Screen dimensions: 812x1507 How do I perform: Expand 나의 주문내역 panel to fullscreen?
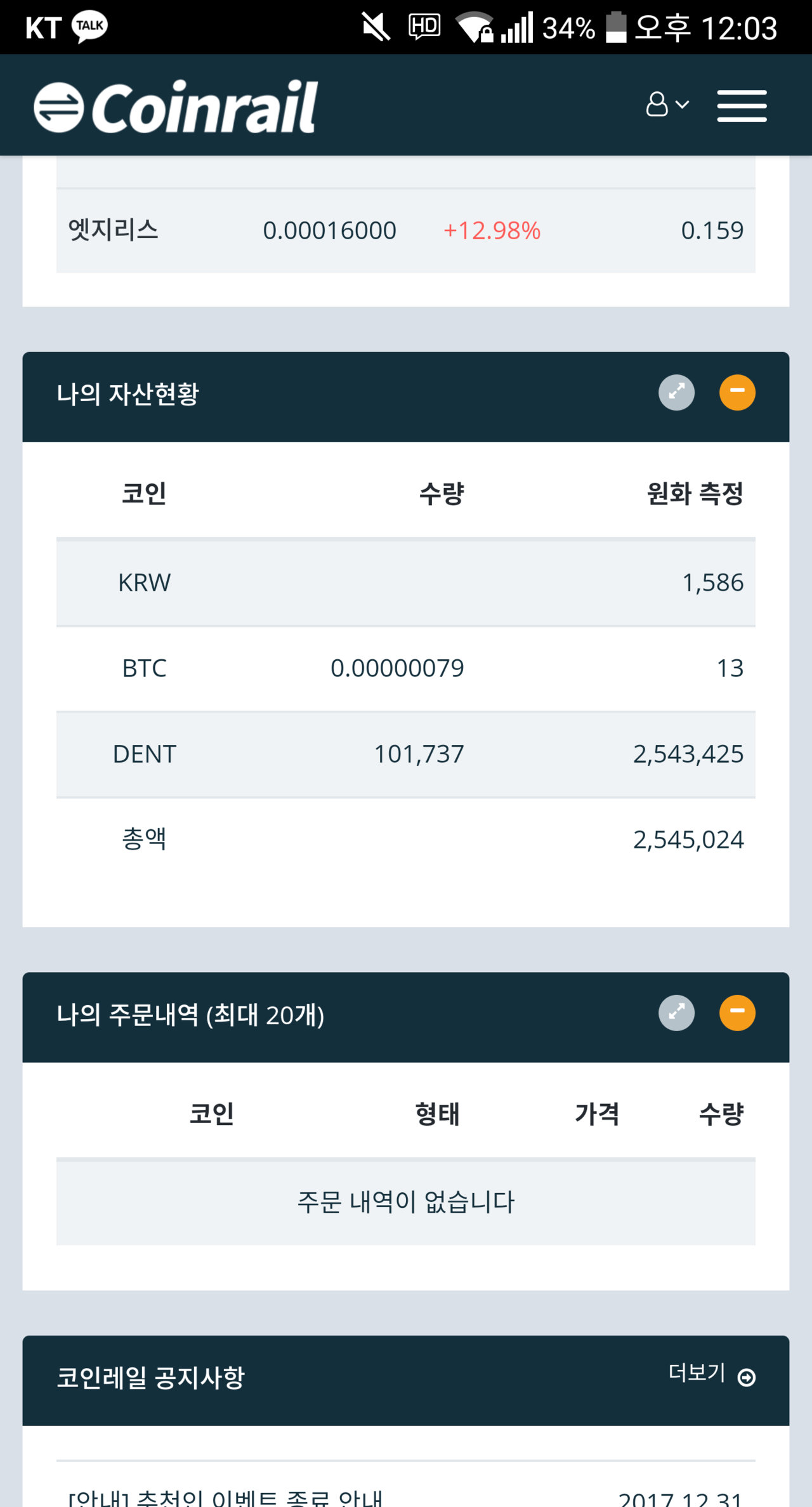point(676,1013)
